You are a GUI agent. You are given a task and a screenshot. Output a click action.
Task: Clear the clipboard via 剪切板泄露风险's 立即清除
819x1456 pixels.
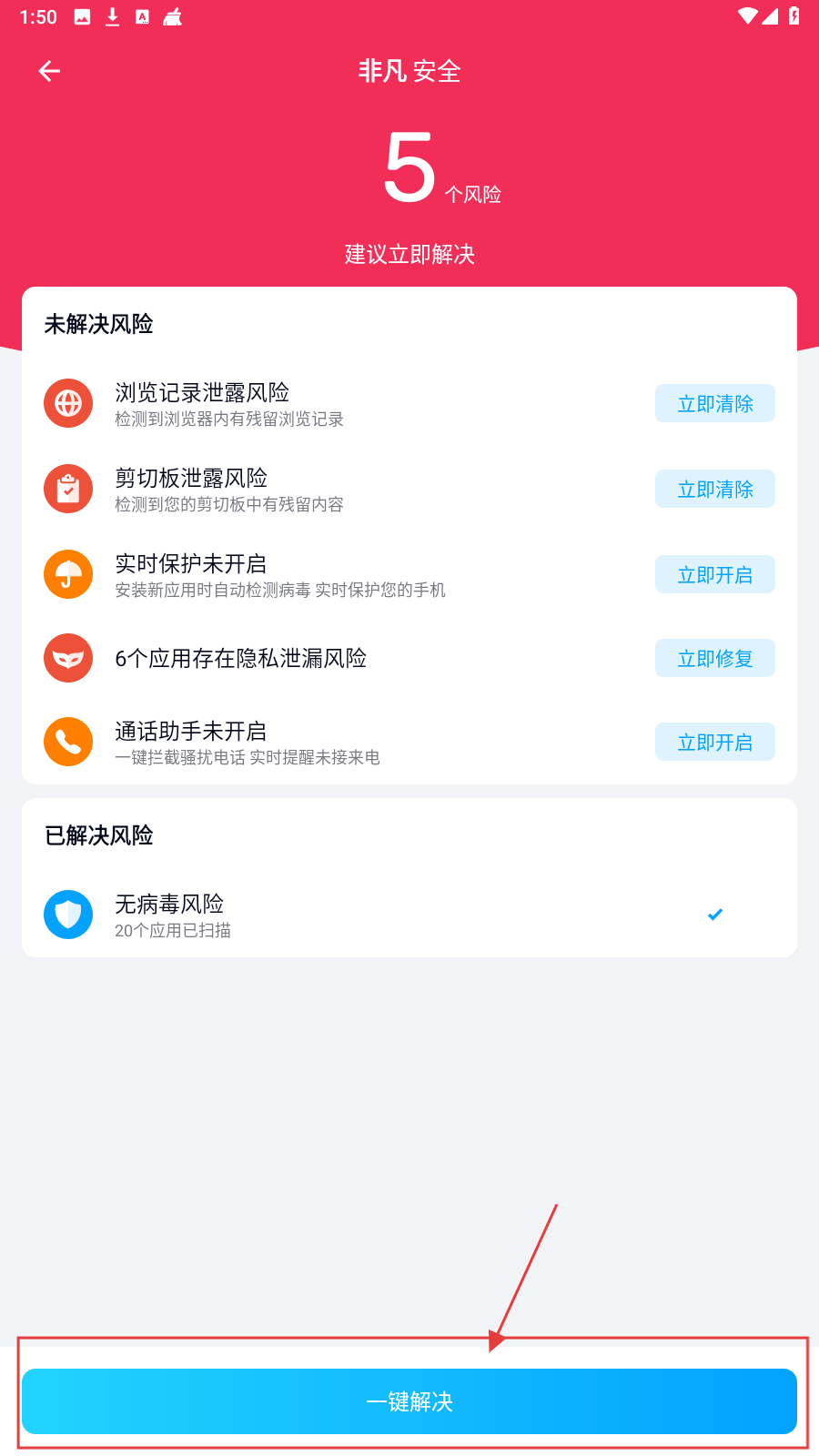pyautogui.click(x=714, y=489)
